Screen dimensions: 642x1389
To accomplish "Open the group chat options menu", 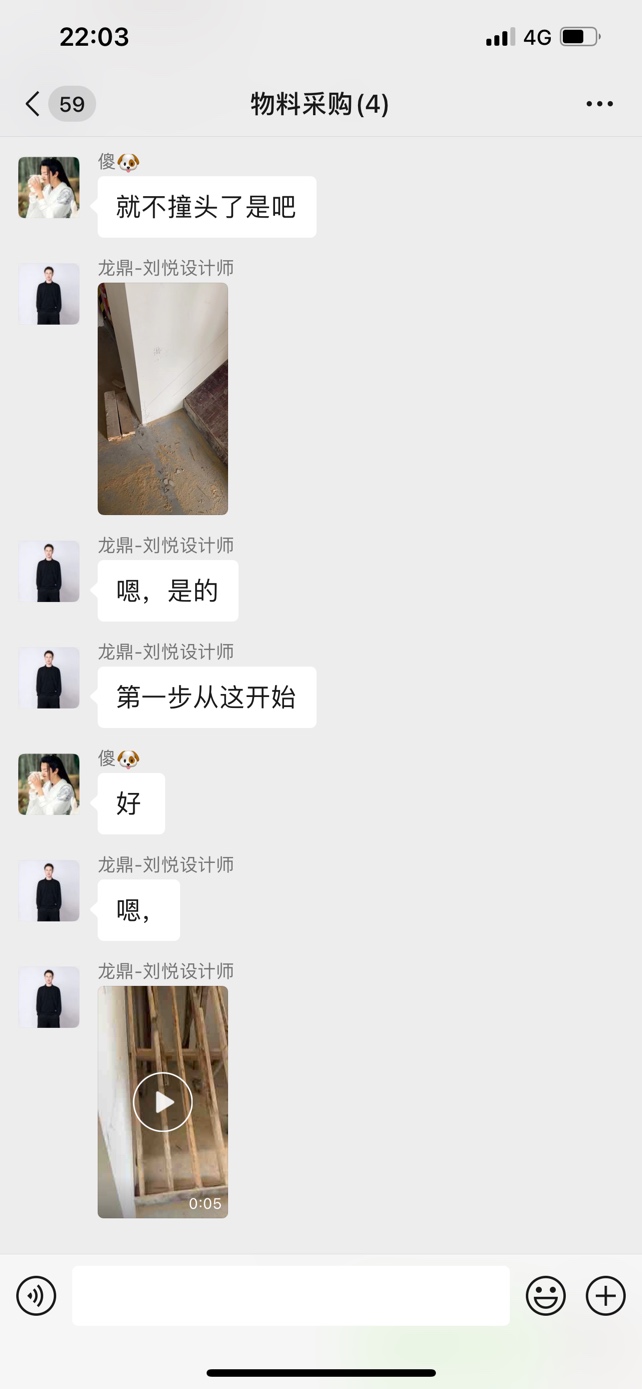I will (599, 104).
